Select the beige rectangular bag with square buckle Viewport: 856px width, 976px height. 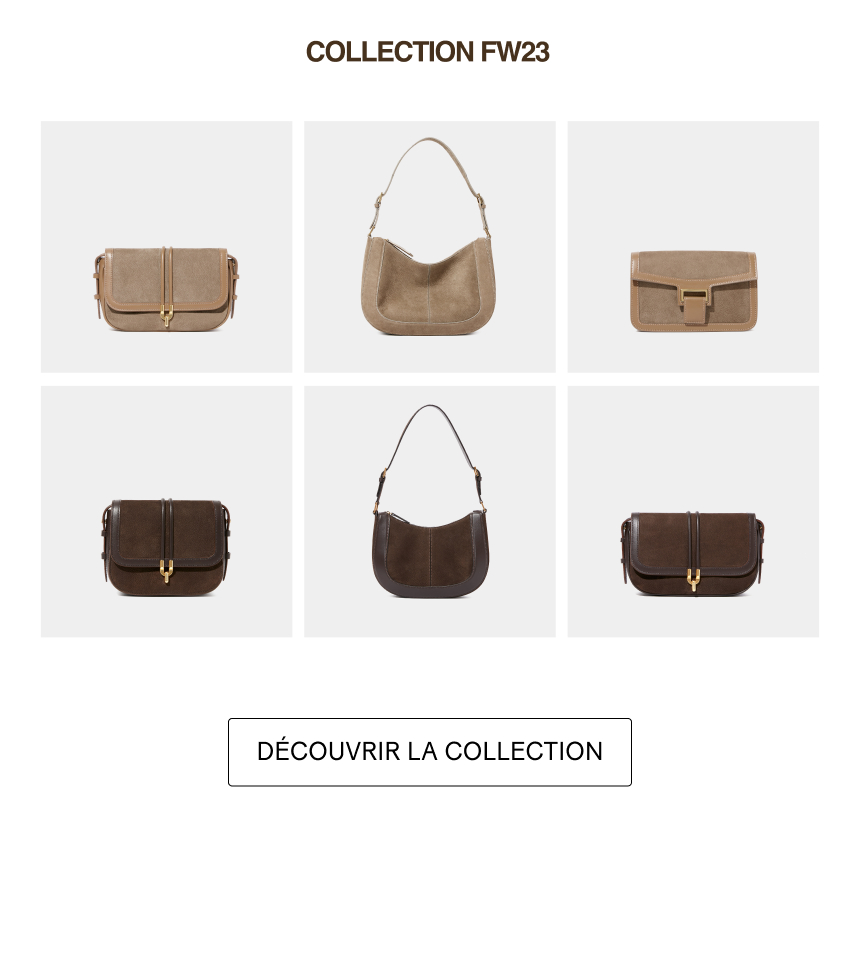coord(693,248)
